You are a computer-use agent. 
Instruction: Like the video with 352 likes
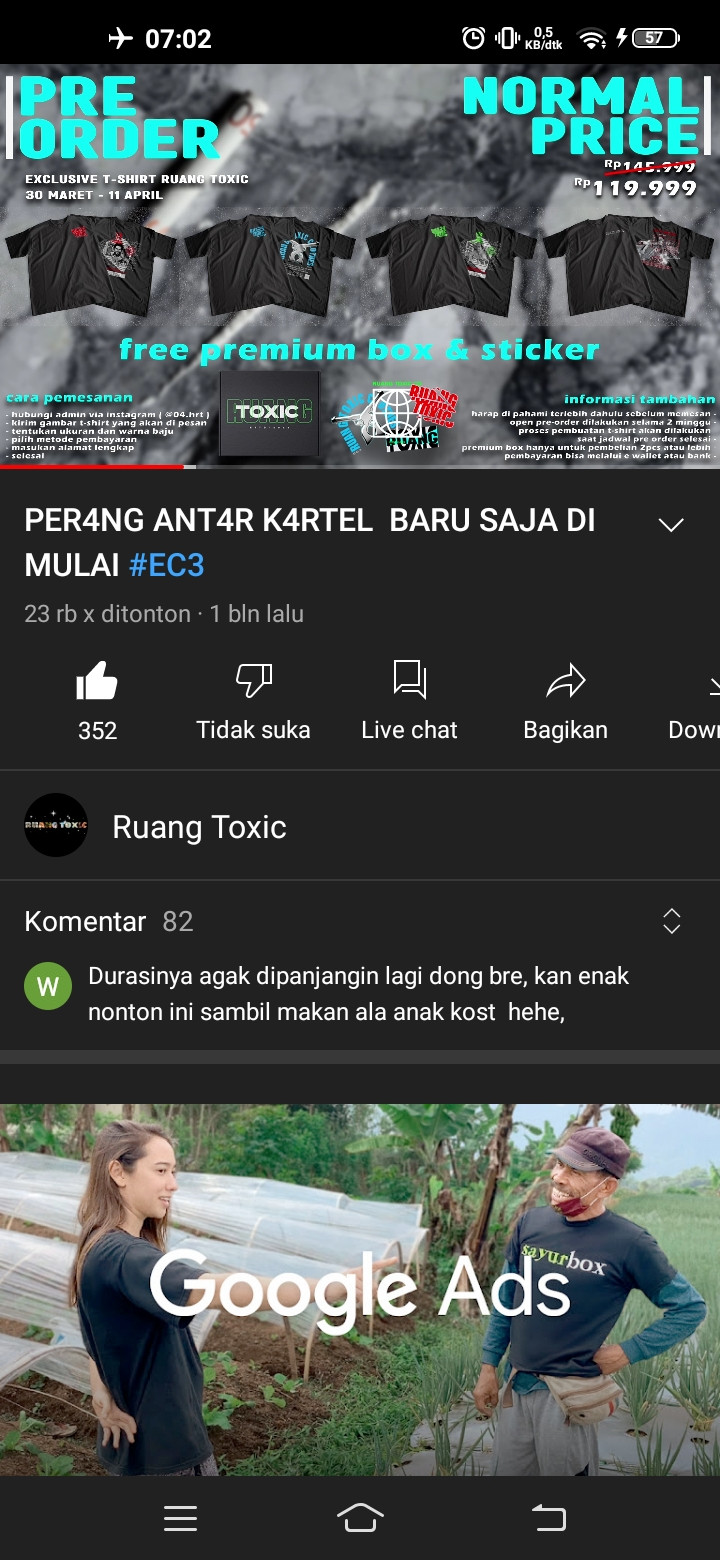97,700
